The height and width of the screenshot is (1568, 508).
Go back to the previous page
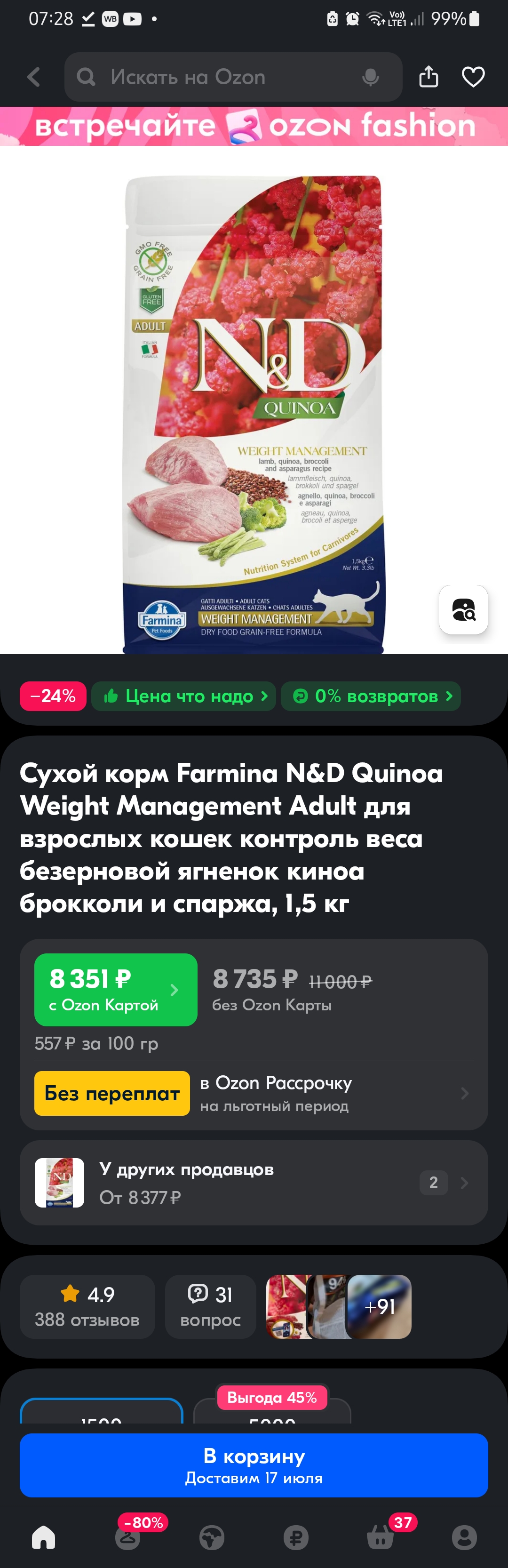click(34, 77)
